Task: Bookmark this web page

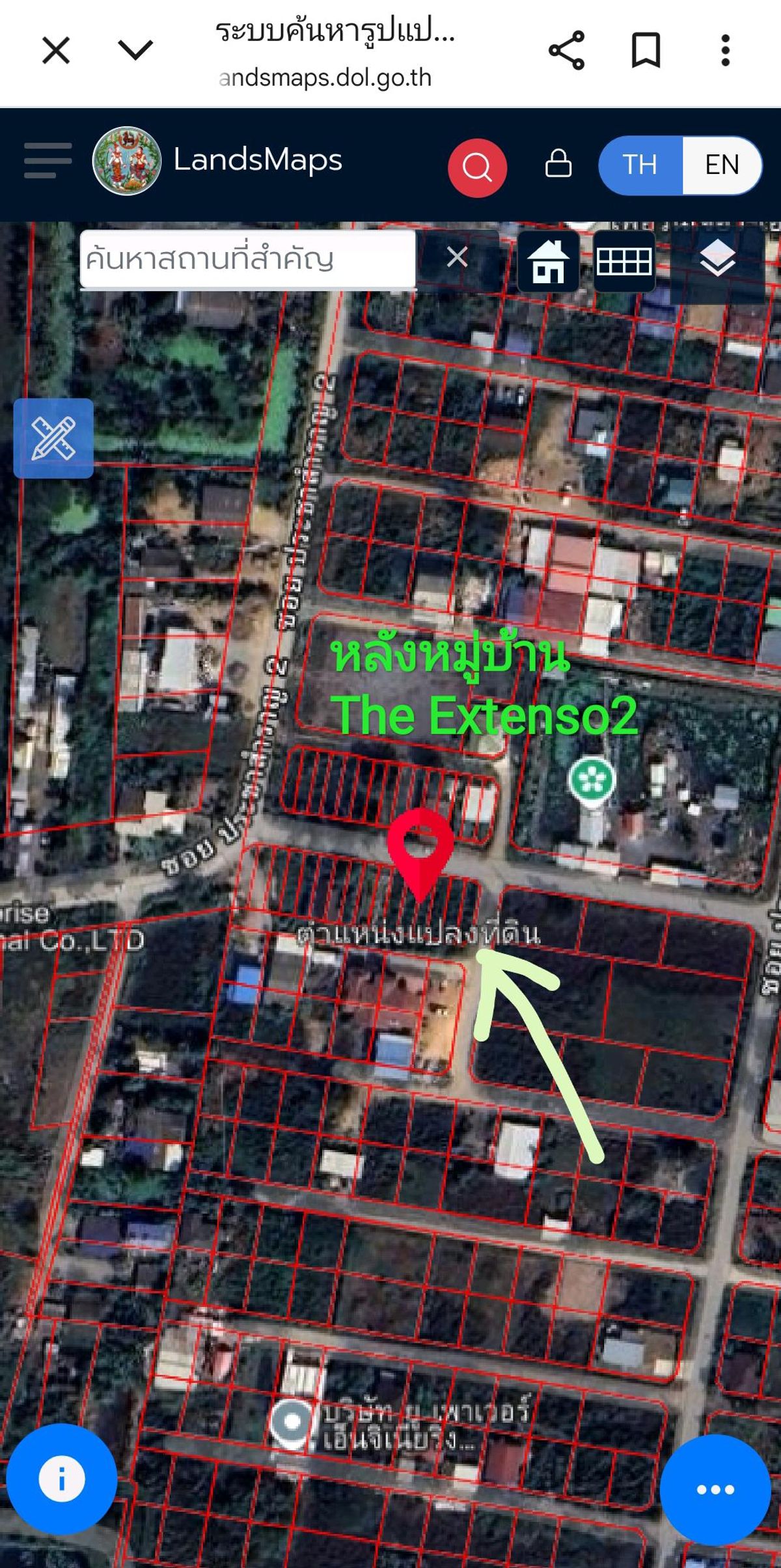Action: click(646, 50)
